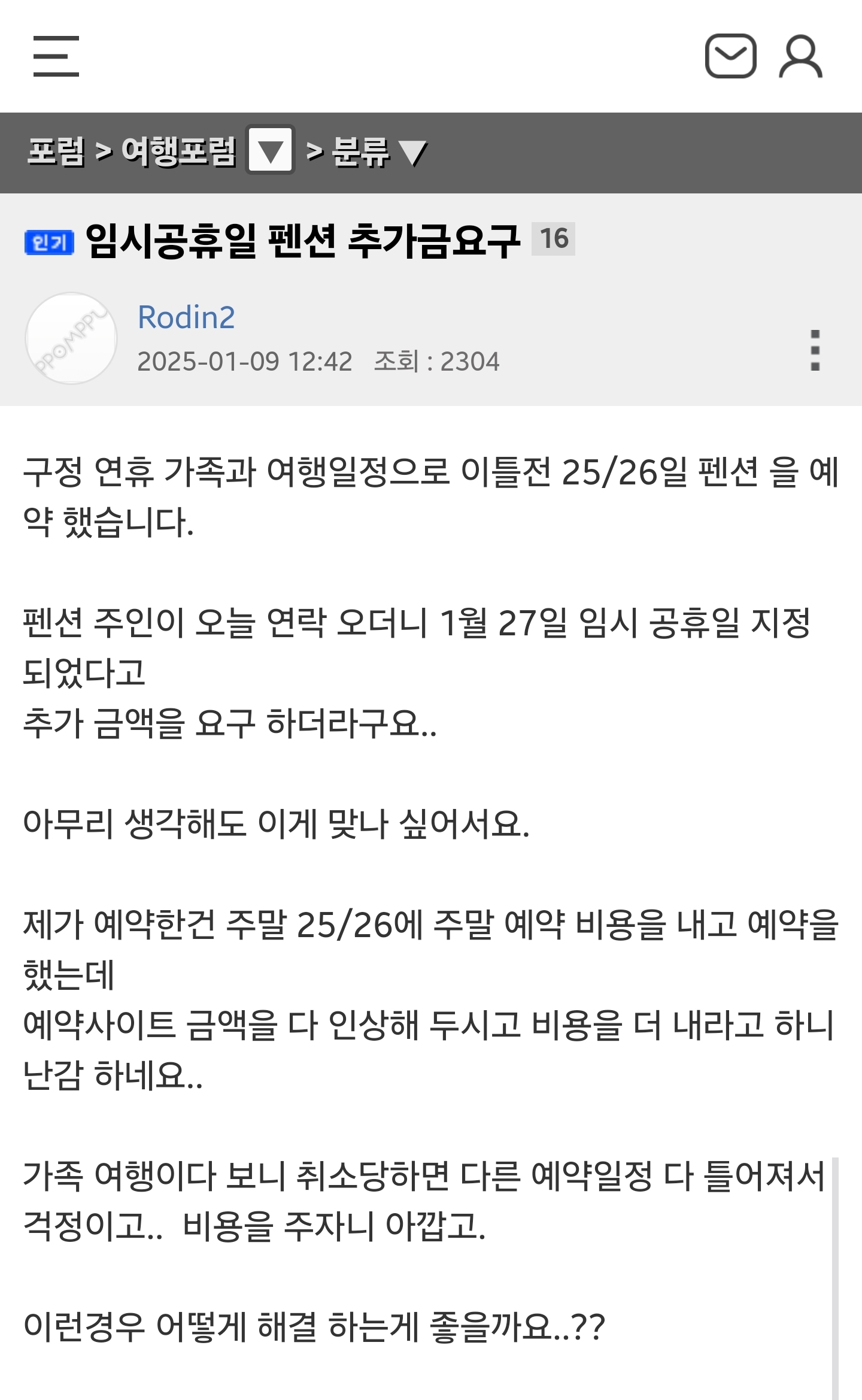Open the 여행포럼 board link
This screenshot has width=862, height=1400.
pyautogui.click(x=178, y=151)
